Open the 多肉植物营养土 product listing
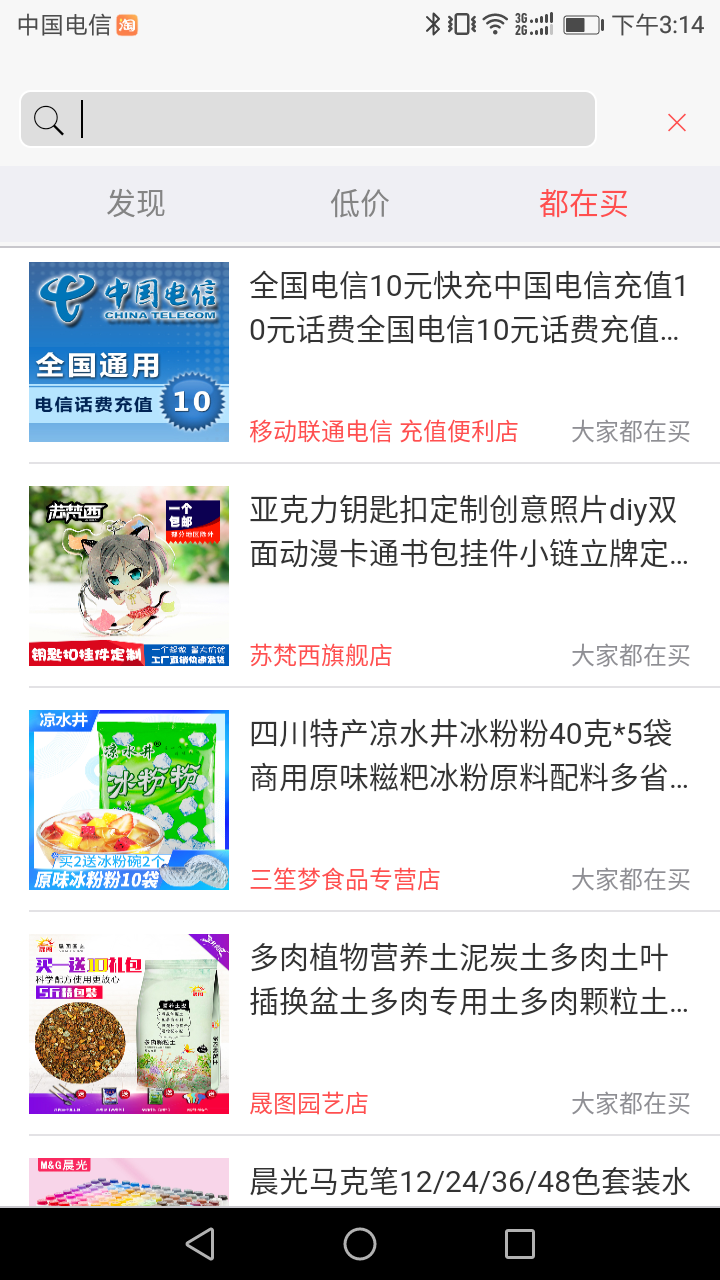The width and height of the screenshot is (720, 1280). 468,980
